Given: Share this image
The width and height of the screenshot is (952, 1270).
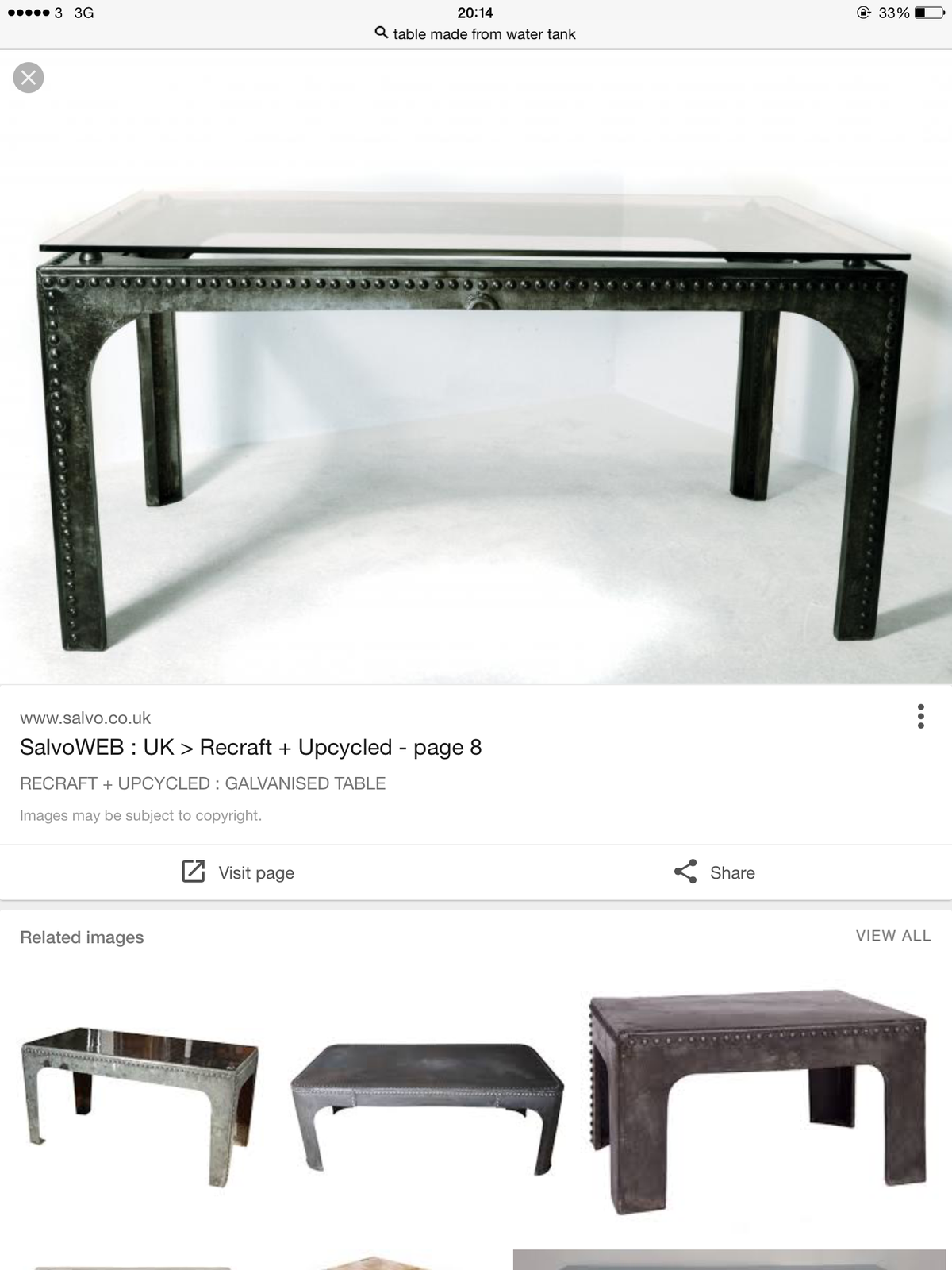Looking at the screenshot, I should (714, 872).
